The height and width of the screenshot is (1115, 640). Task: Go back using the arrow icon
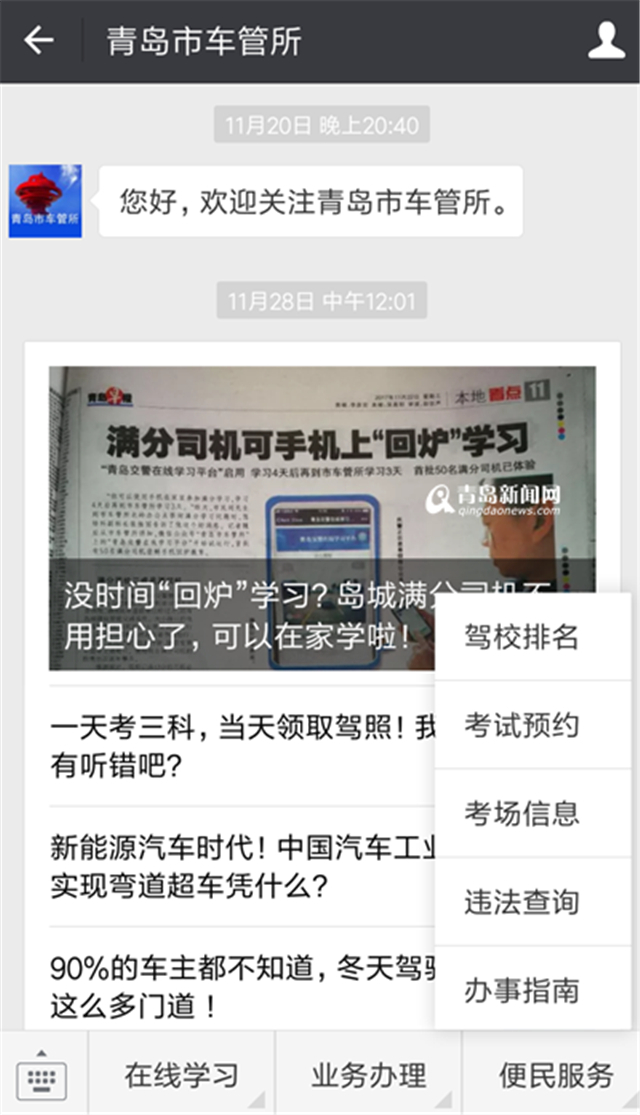click(x=39, y=41)
